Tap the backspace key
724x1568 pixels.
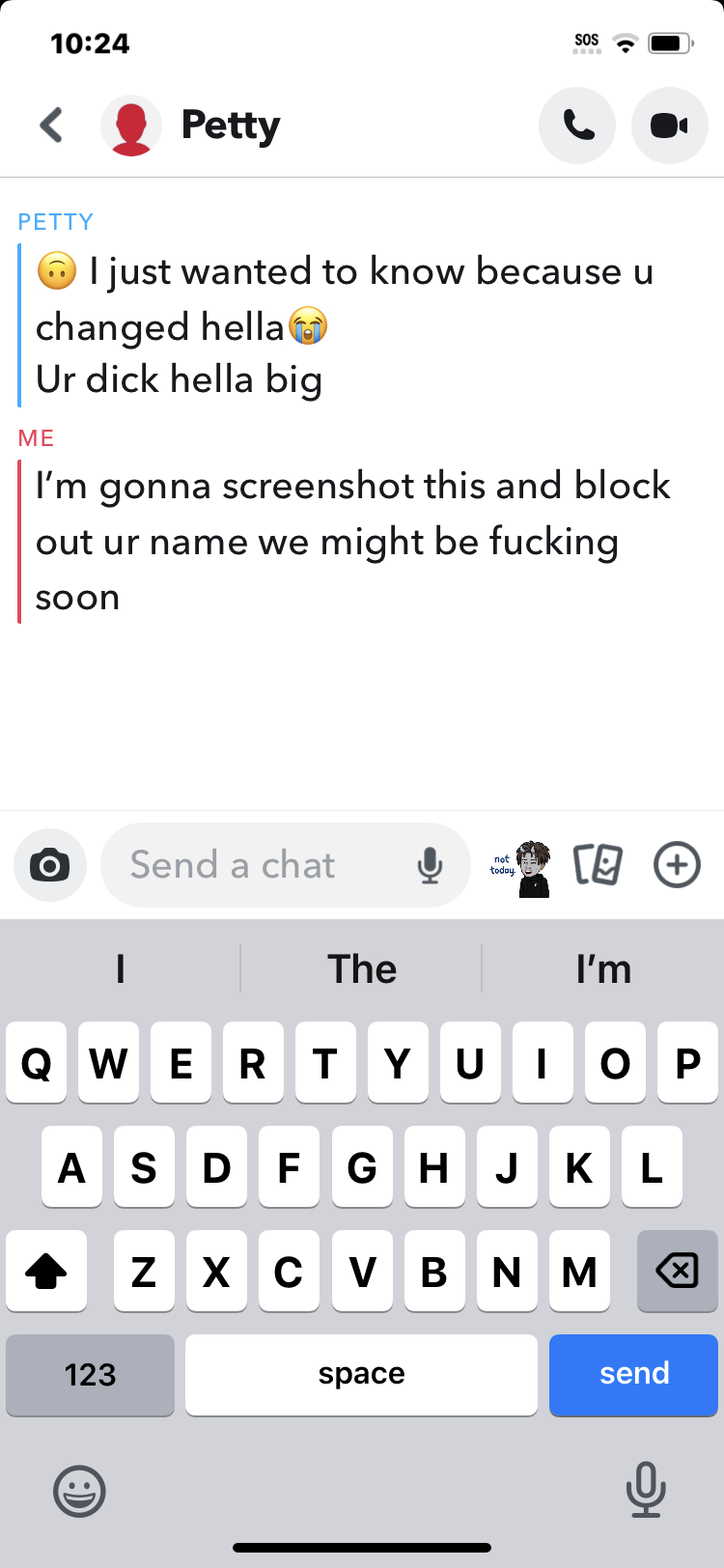pyautogui.click(x=677, y=1271)
